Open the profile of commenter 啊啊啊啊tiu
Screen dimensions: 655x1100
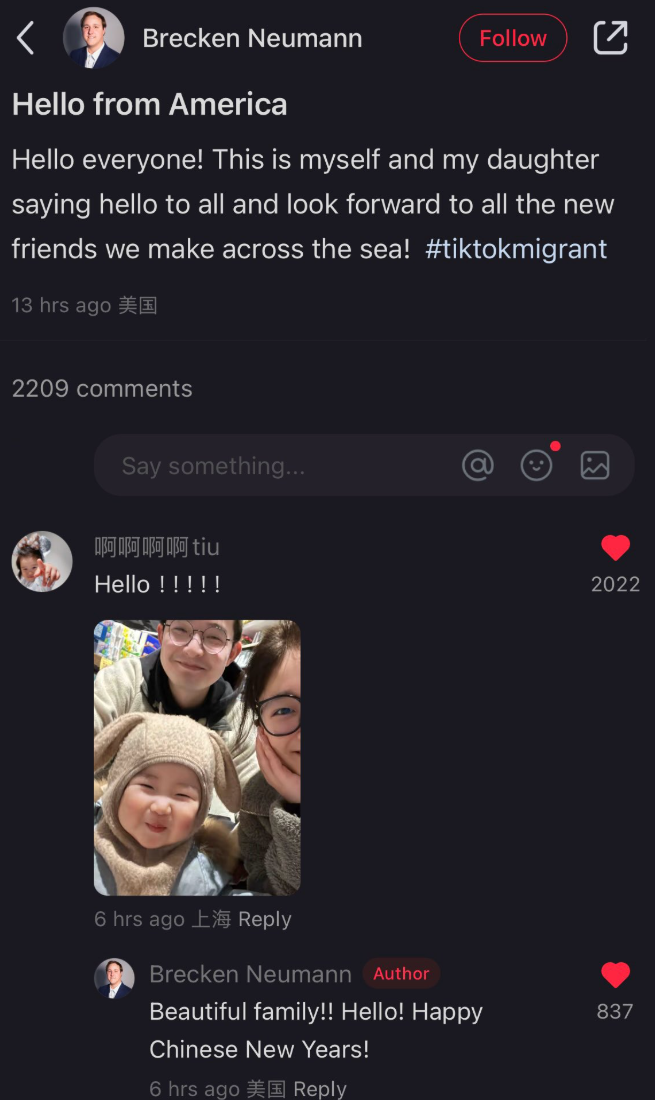[42, 561]
